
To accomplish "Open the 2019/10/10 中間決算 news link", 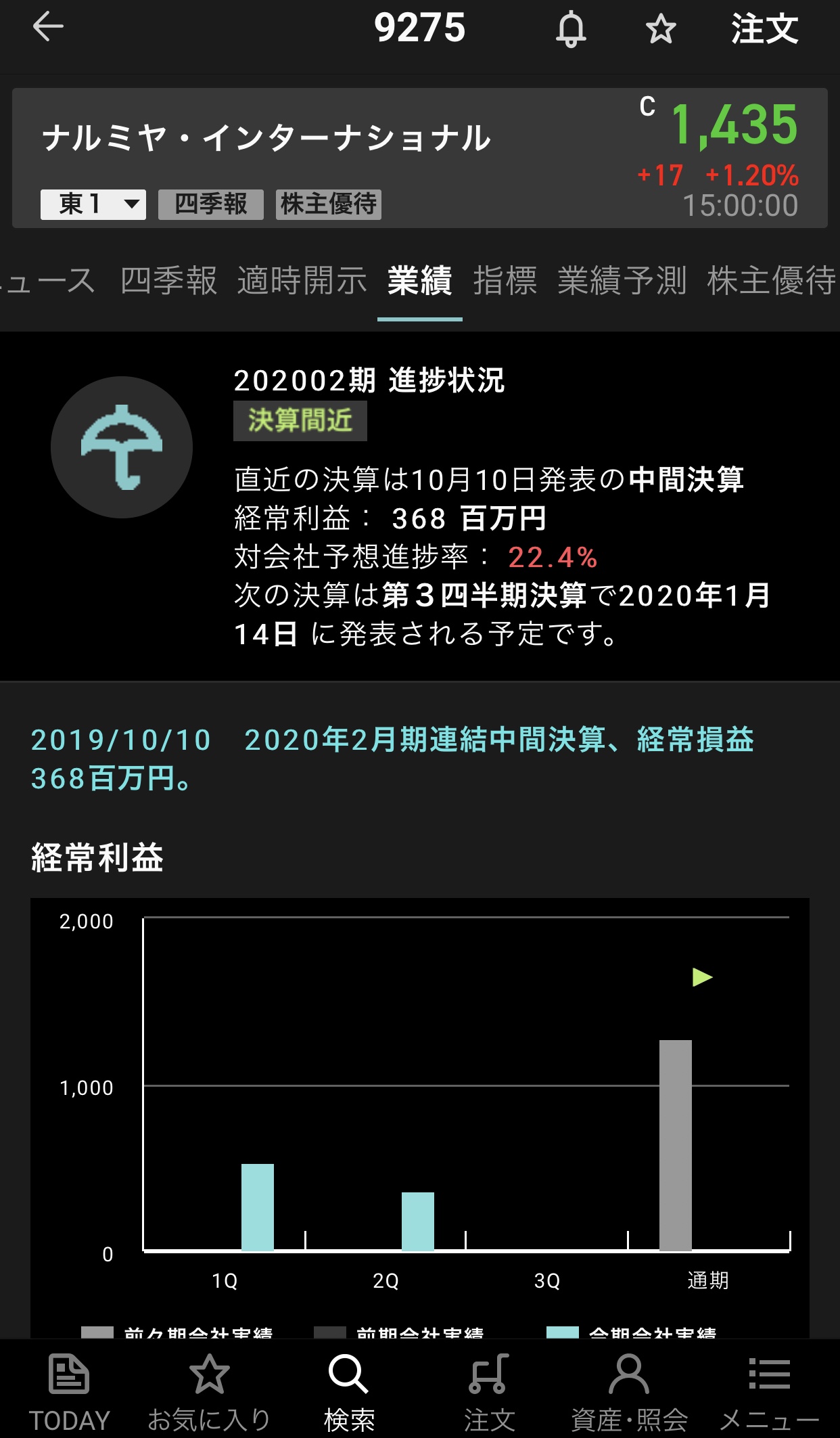I will (392, 759).
